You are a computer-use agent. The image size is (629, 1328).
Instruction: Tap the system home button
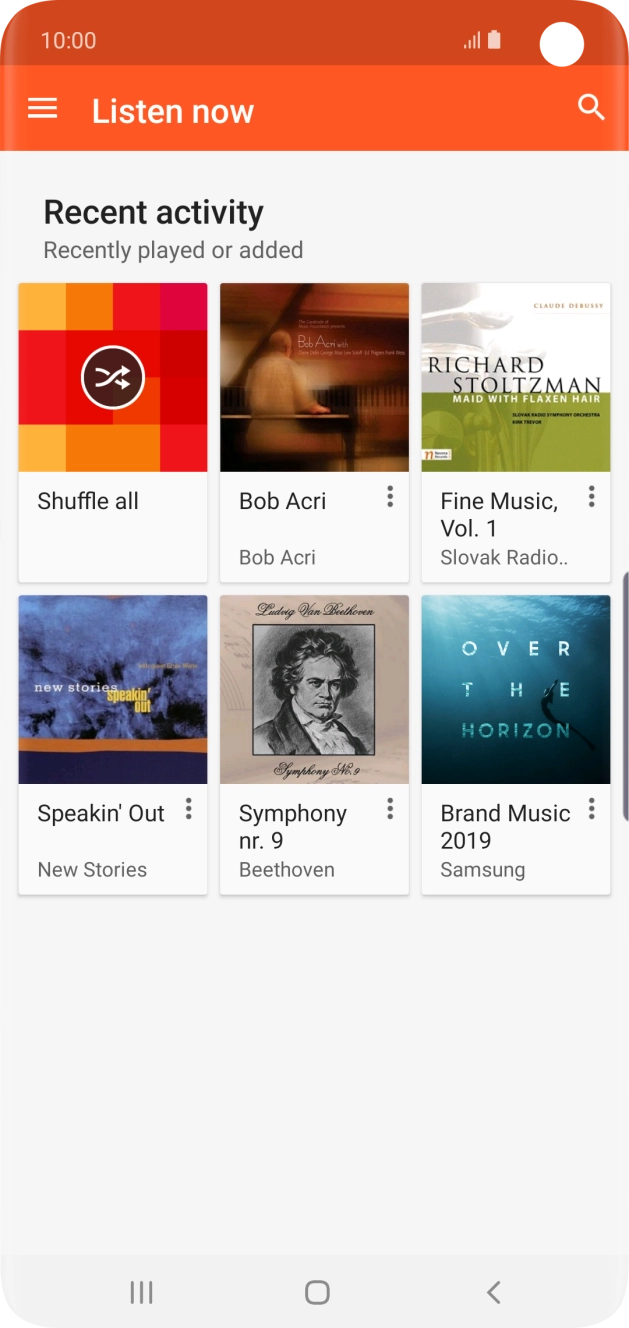317,1292
